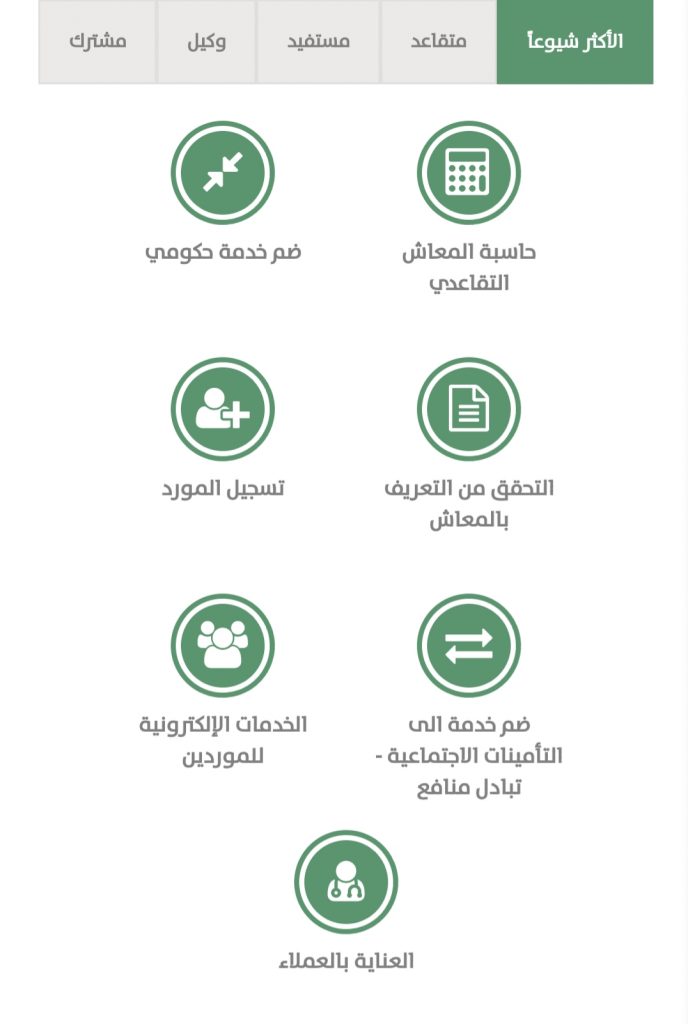688x1024 pixels.
Task: Open ضم خدمة الى التأمينات الاجتماعية
Action: click(x=469, y=646)
